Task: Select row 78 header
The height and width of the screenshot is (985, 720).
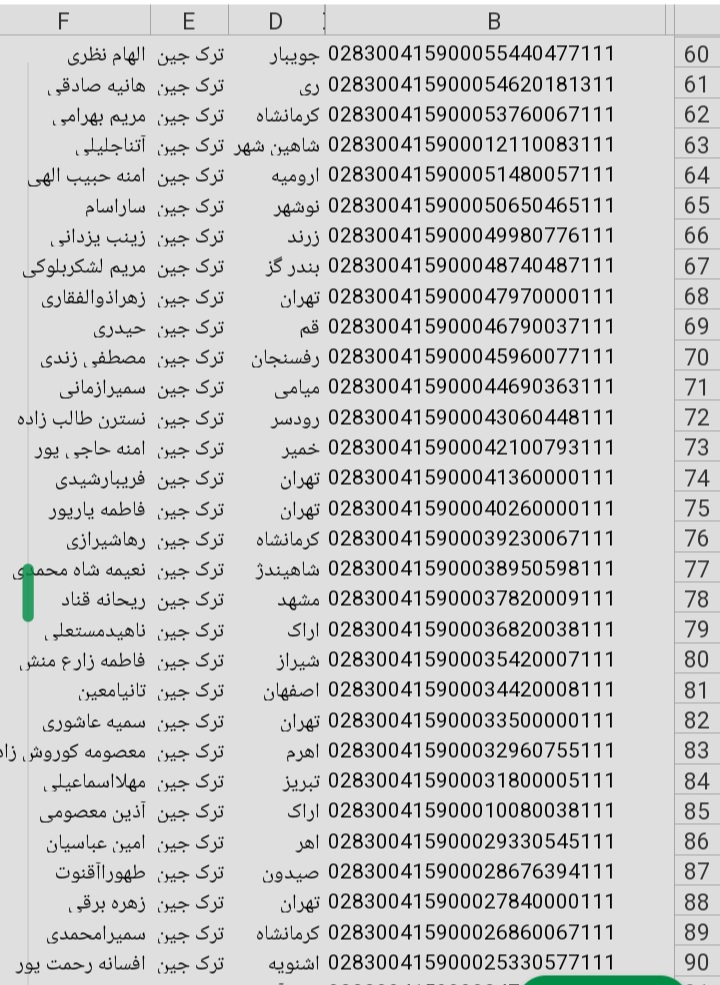Action: [x=696, y=599]
